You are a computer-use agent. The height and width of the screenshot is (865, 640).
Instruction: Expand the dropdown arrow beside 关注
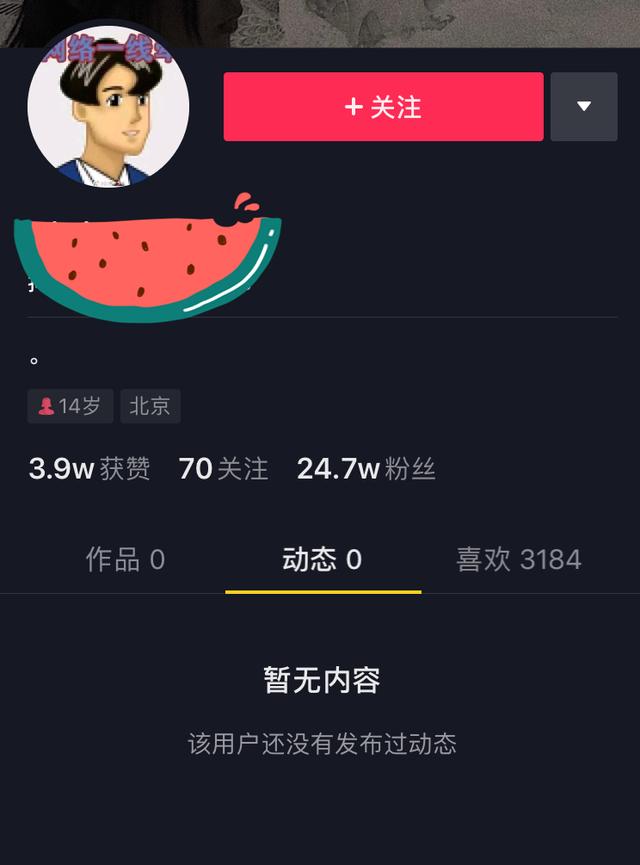(584, 107)
